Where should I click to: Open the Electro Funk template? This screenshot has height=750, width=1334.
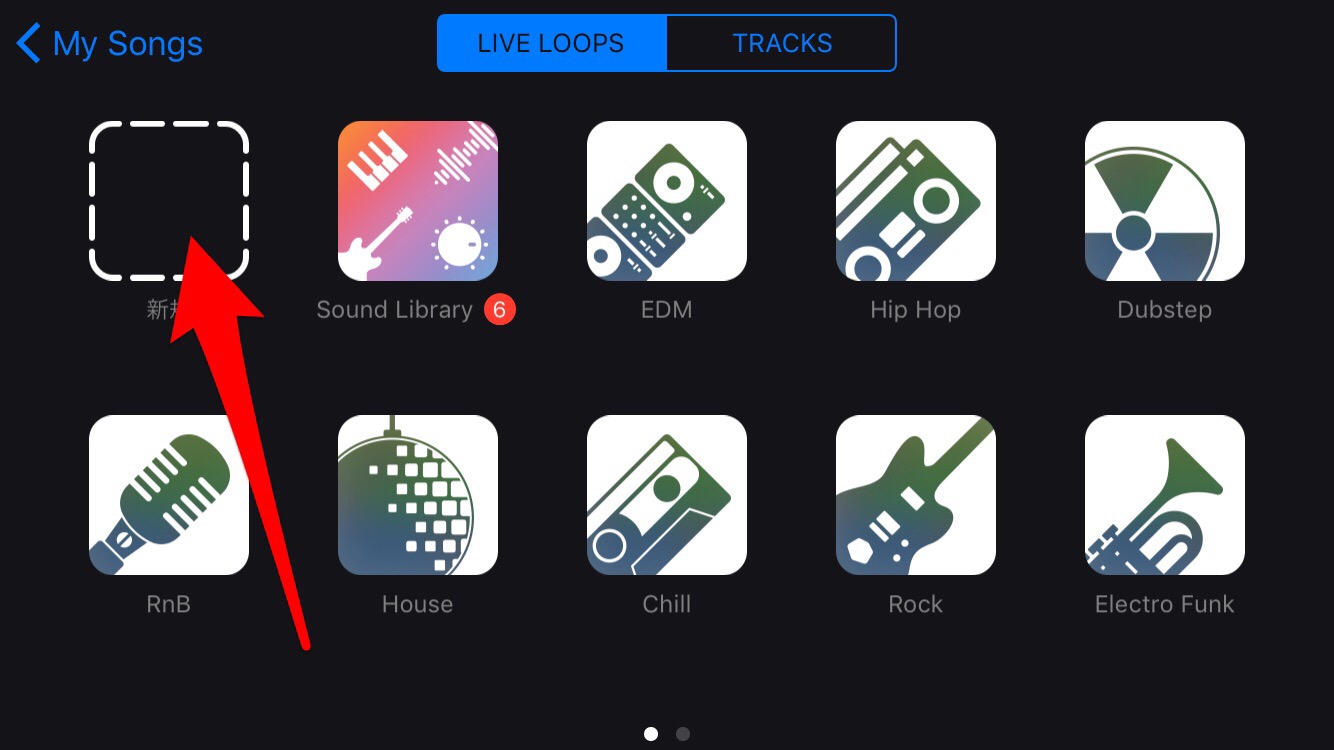pyautogui.click(x=1165, y=495)
